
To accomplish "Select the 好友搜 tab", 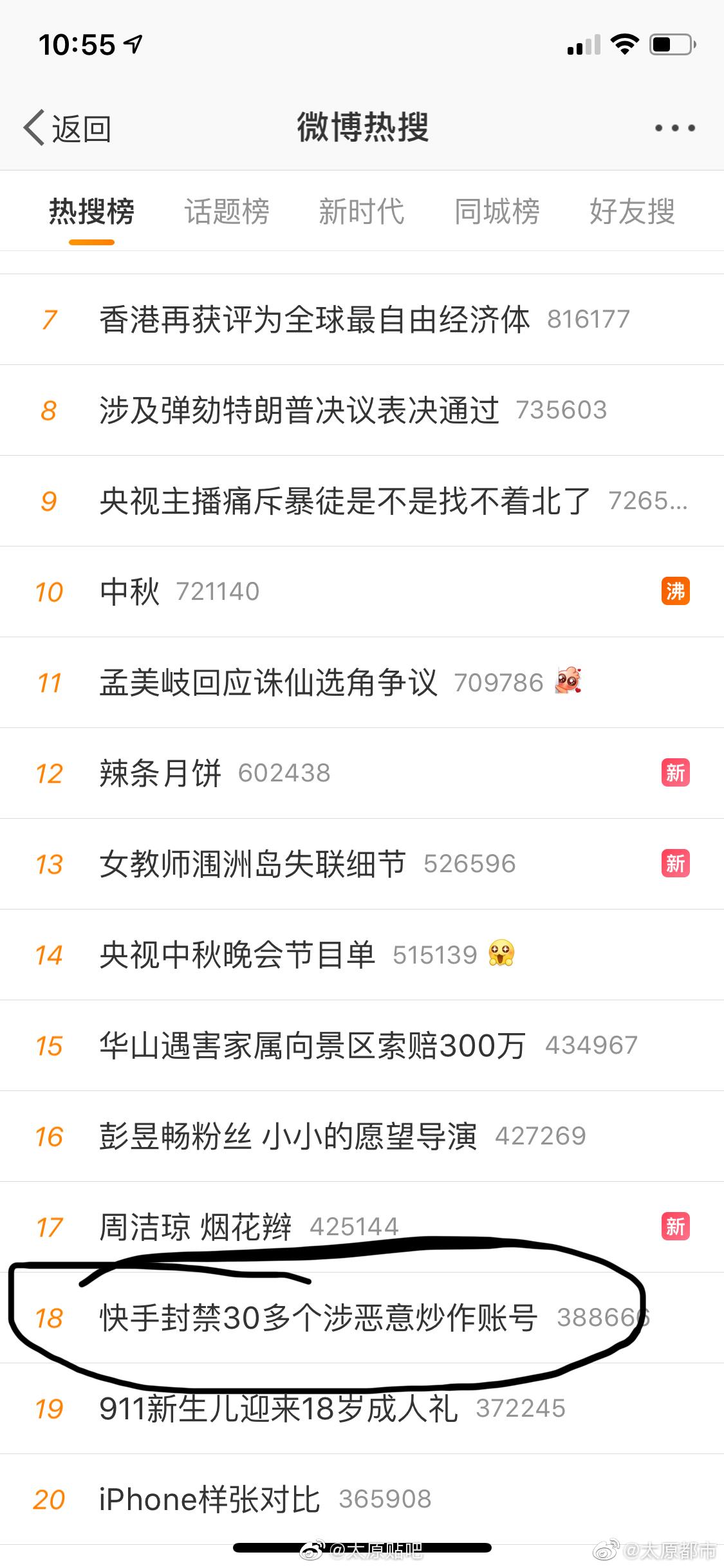I will pos(632,212).
